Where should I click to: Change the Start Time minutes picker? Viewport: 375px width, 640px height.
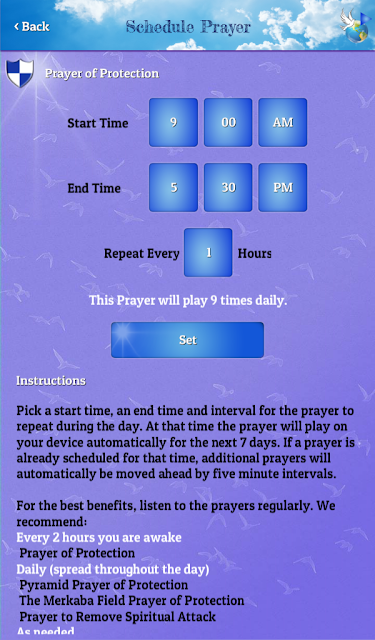tap(228, 122)
